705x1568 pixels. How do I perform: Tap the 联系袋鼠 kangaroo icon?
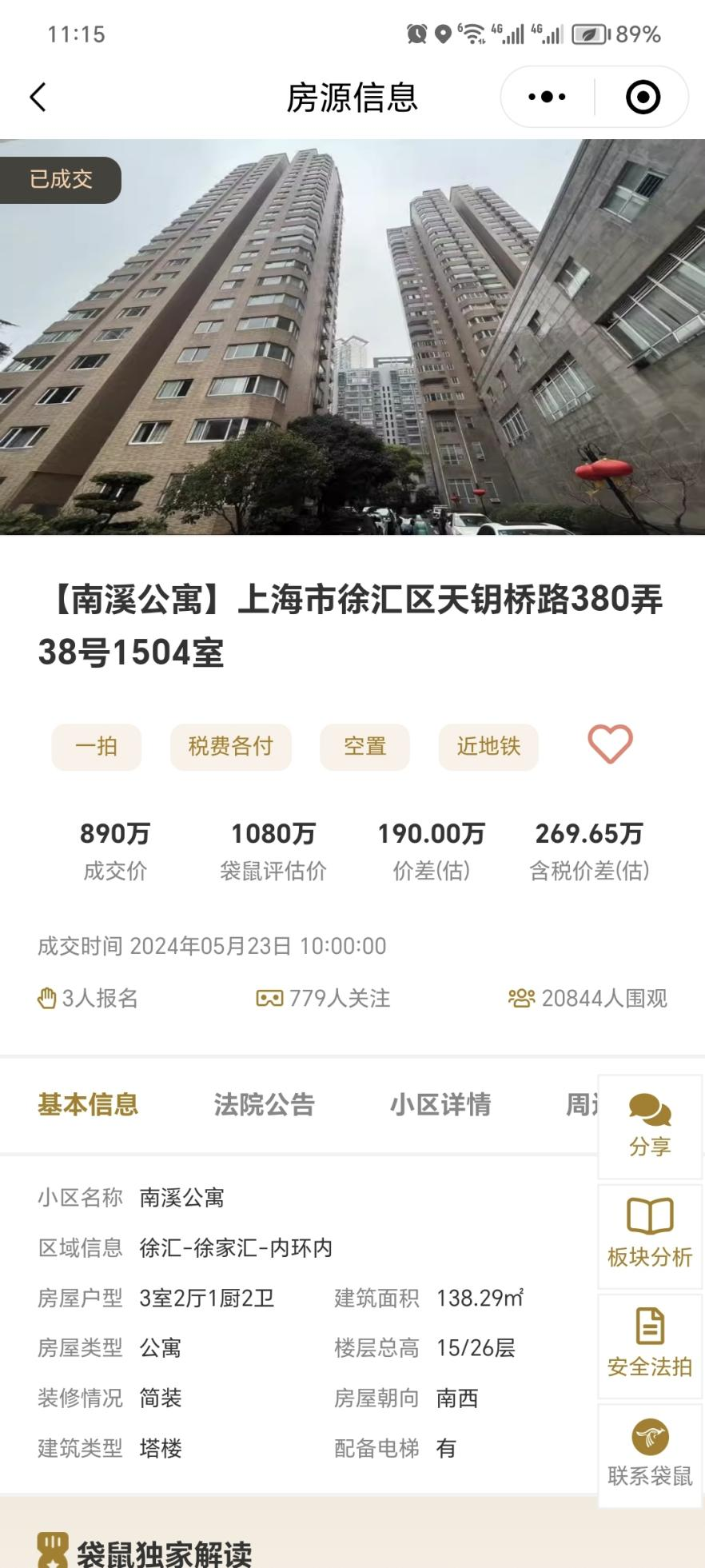[649, 1436]
